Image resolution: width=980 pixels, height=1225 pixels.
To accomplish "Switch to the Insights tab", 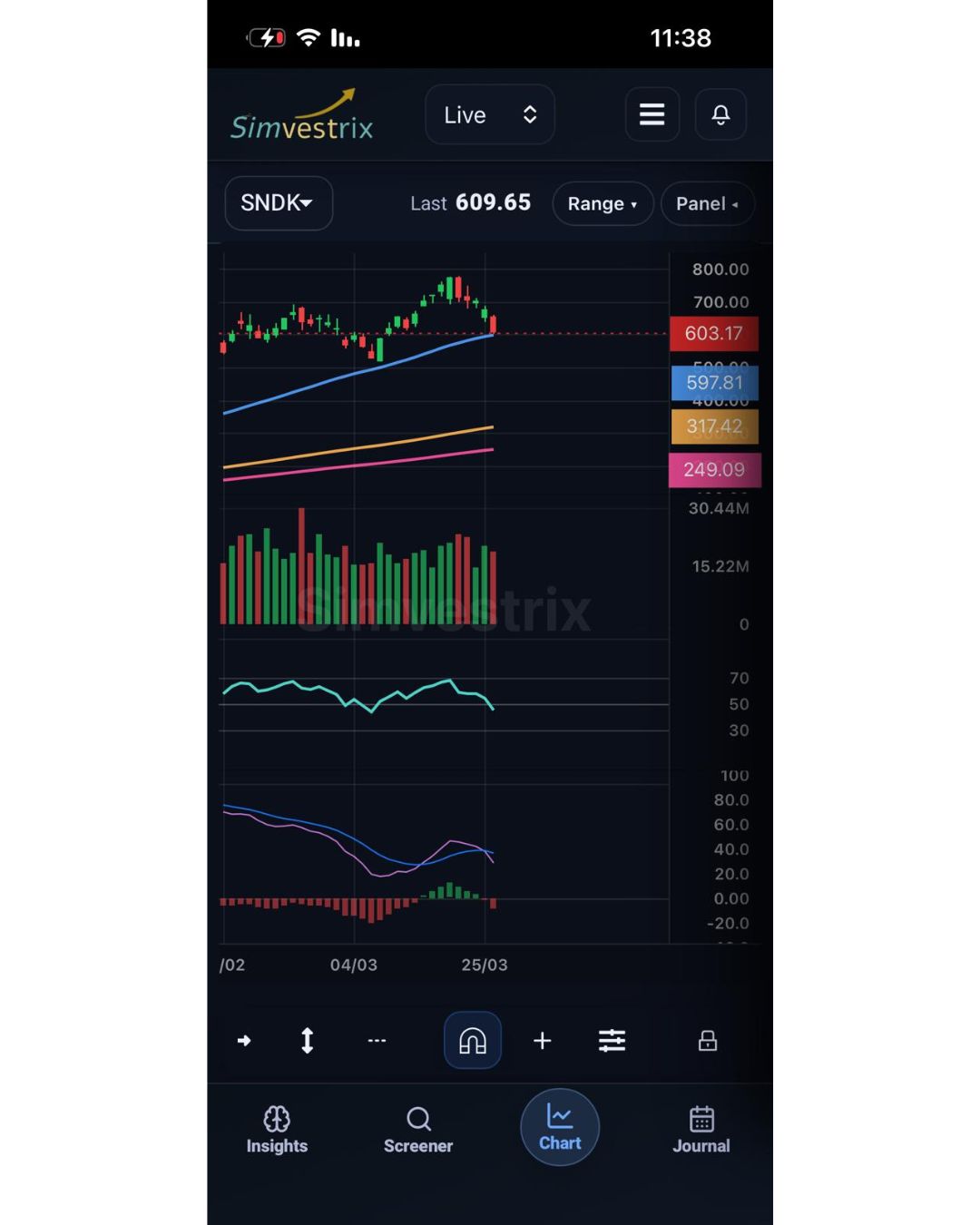I will 277,1130.
